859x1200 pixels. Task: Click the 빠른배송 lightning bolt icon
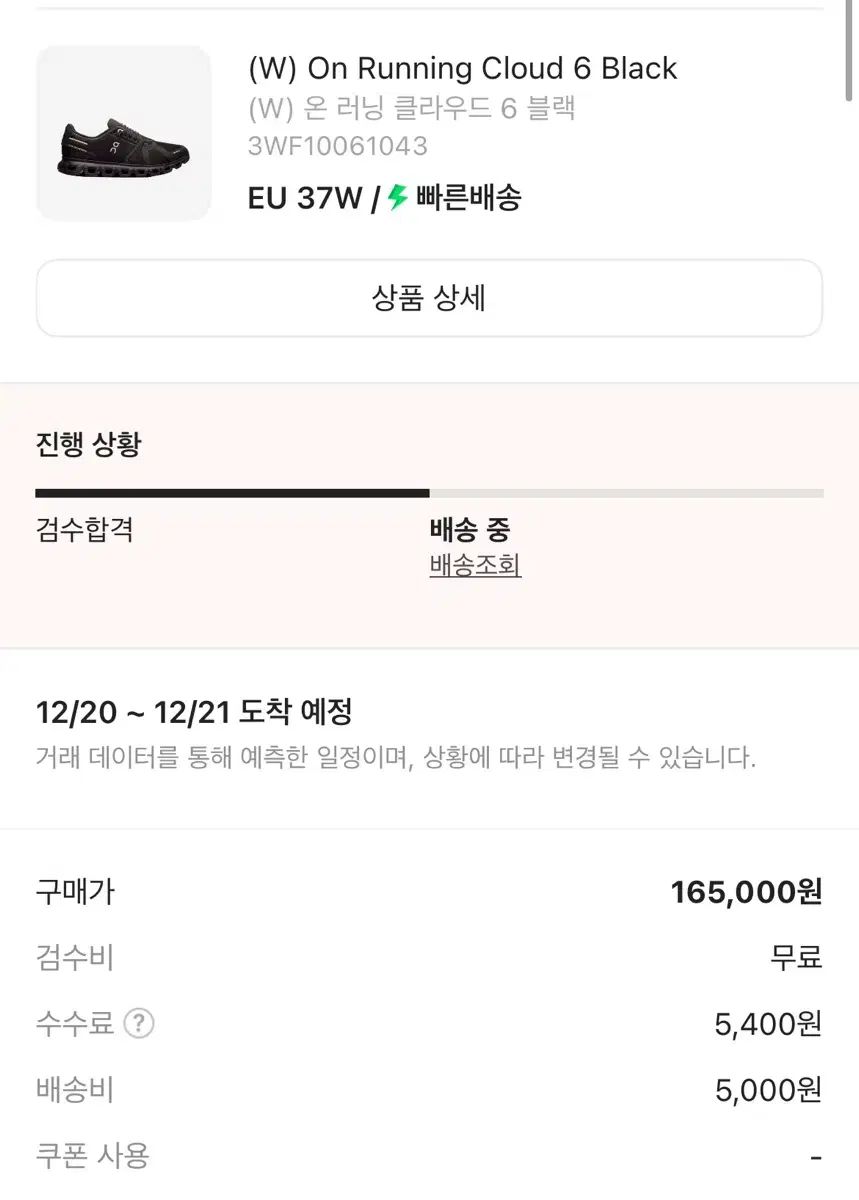click(x=394, y=198)
